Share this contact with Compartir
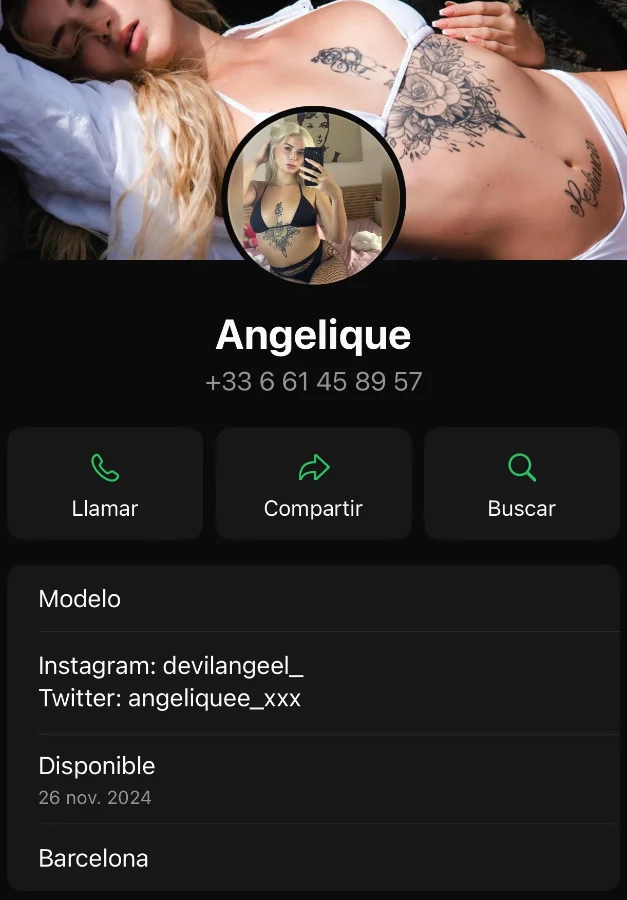 pos(313,484)
